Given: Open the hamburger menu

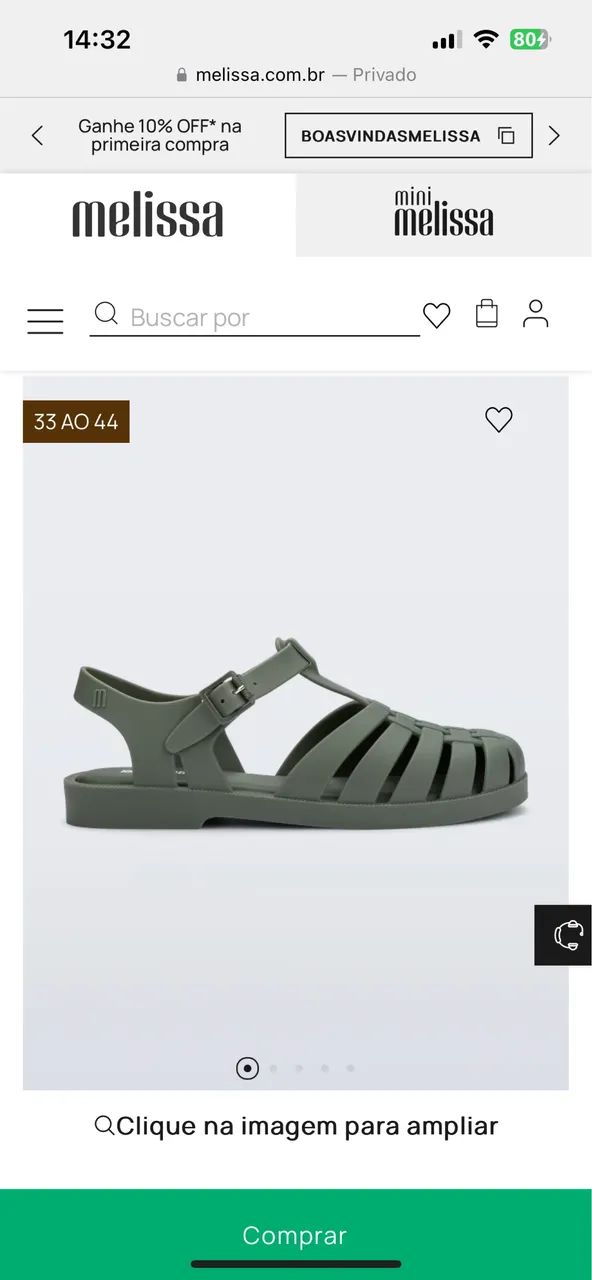Looking at the screenshot, I should pos(45,320).
